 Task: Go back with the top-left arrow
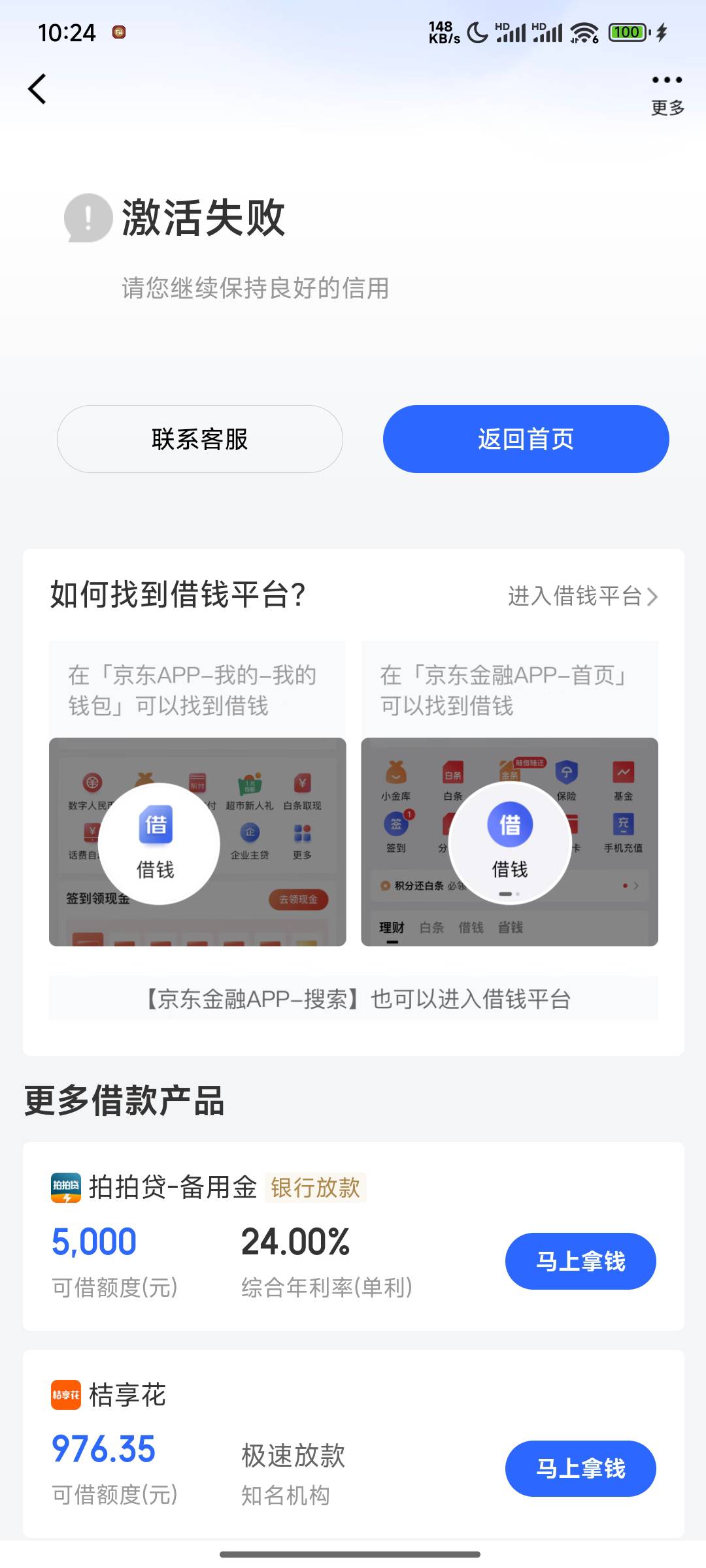(x=37, y=89)
